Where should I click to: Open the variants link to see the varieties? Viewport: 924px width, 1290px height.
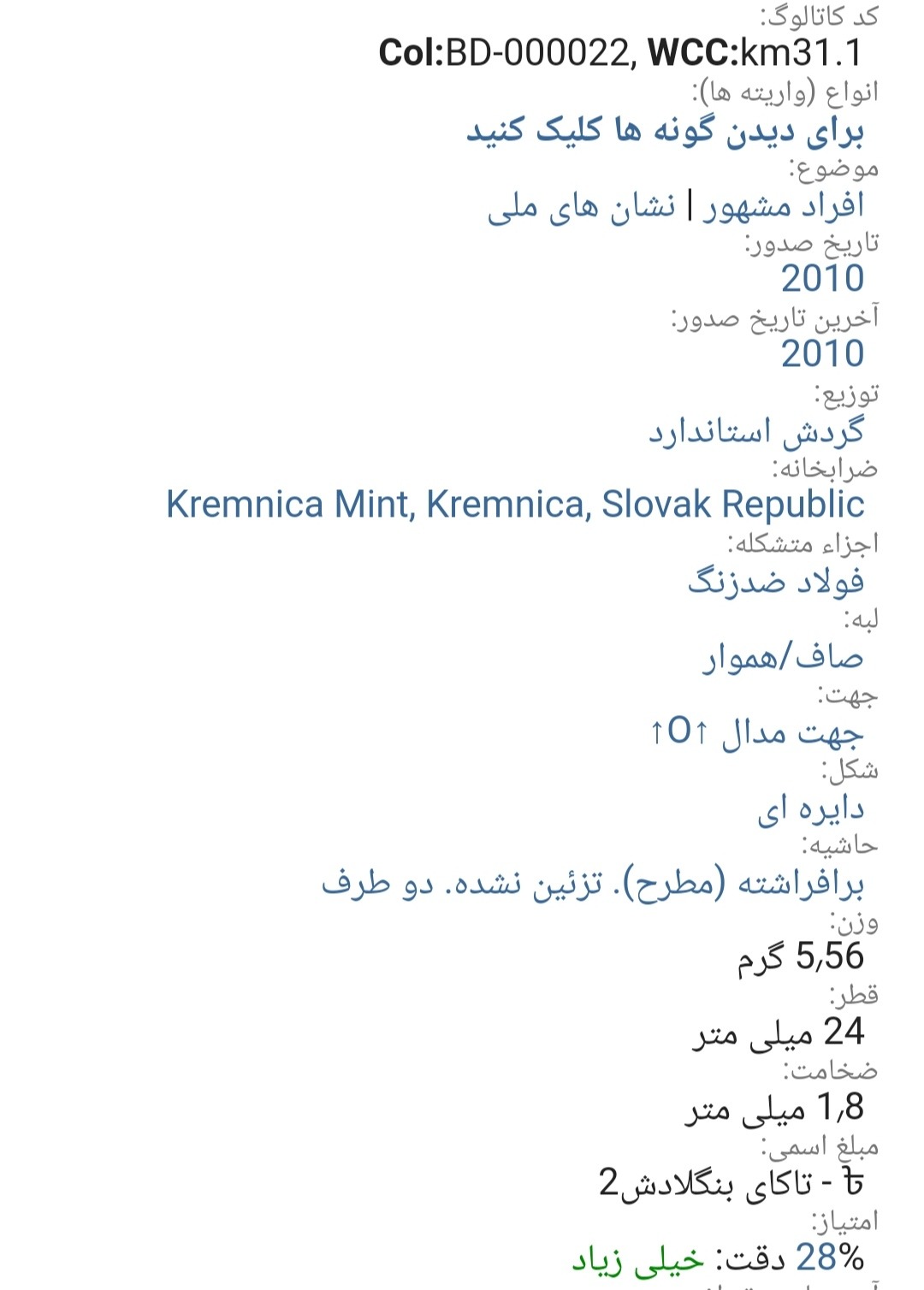665,131
